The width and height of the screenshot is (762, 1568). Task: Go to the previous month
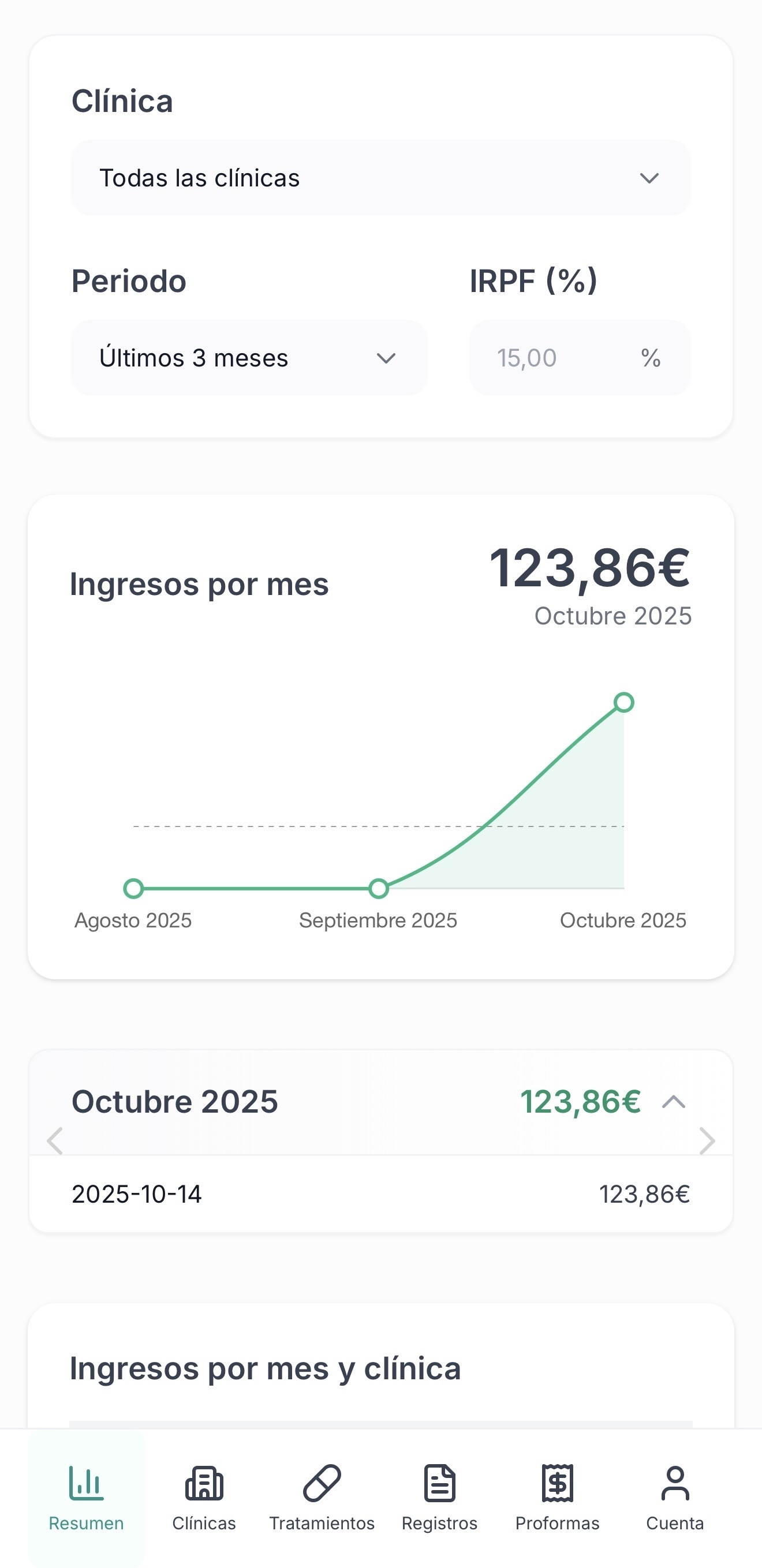(55, 1141)
